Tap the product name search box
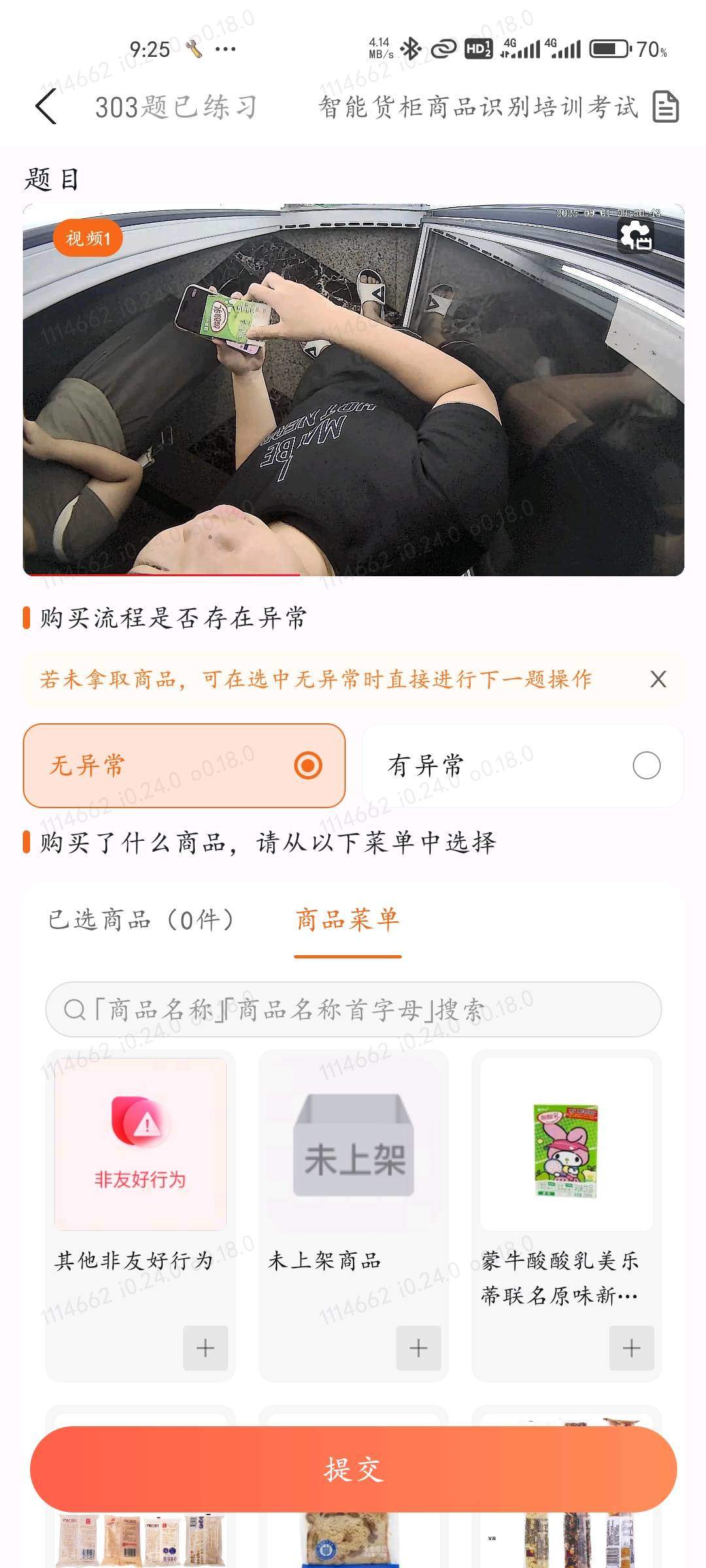 click(x=353, y=1009)
